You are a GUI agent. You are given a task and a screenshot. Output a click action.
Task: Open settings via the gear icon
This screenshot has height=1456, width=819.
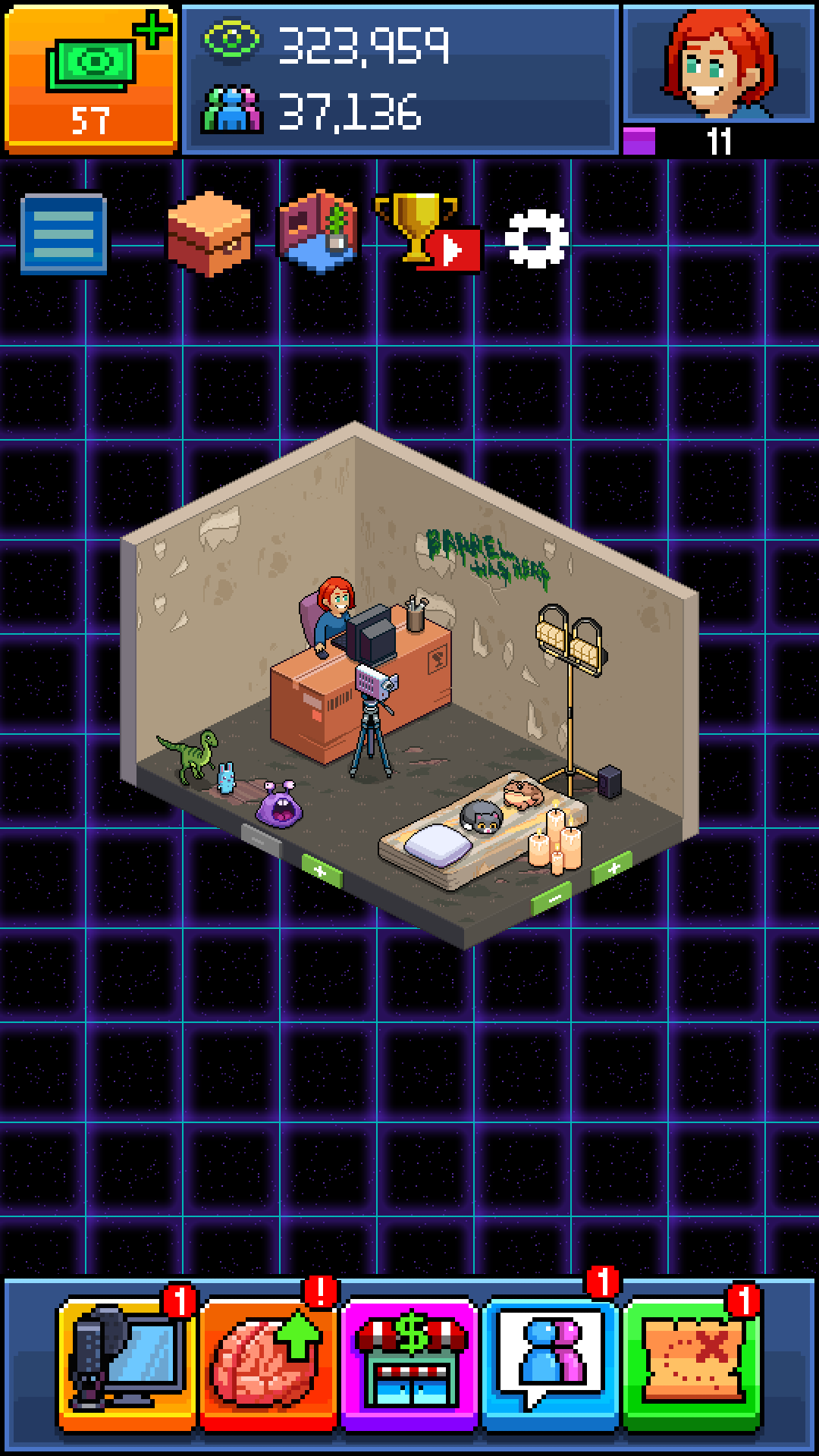[x=536, y=238]
